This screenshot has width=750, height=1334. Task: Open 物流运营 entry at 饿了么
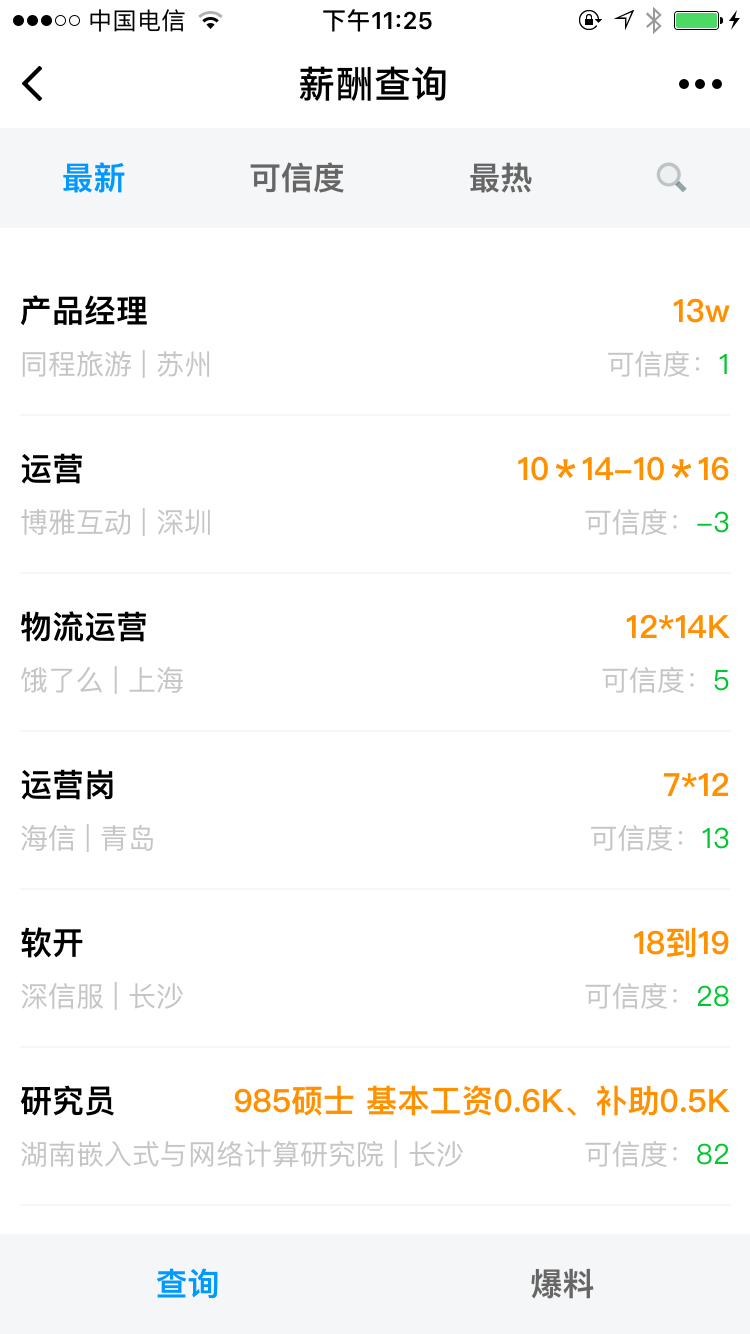[x=375, y=653]
